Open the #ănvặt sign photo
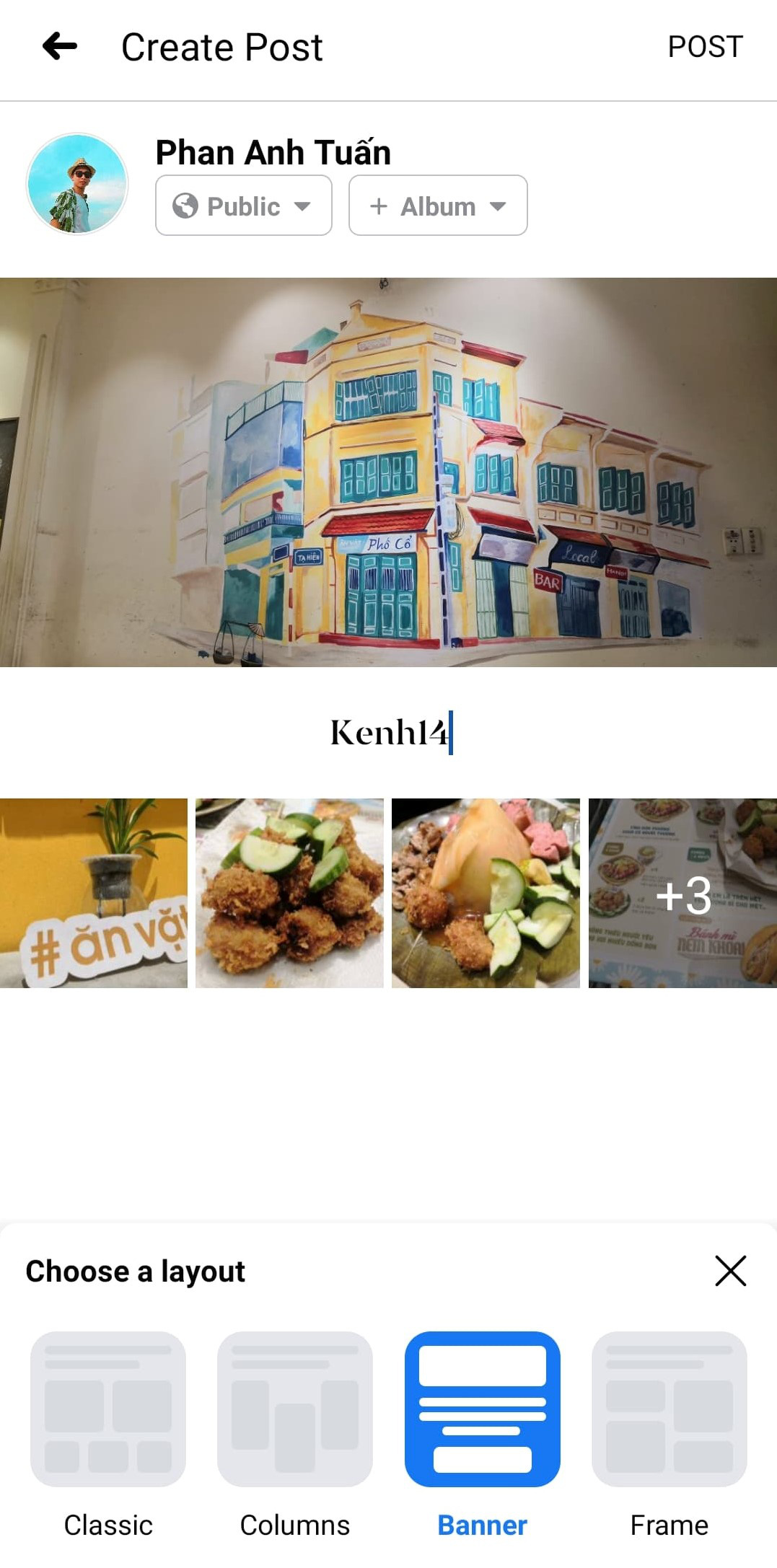777x1568 pixels. pos(94,893)
